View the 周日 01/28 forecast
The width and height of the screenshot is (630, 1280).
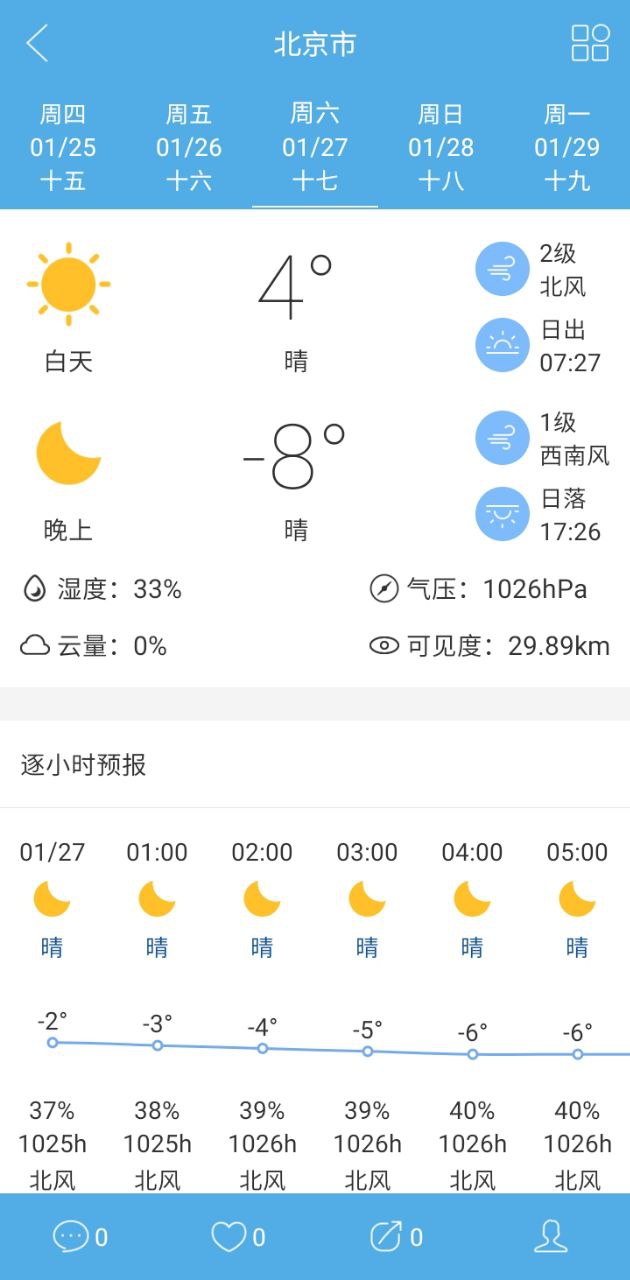click(x=441, y=147)
